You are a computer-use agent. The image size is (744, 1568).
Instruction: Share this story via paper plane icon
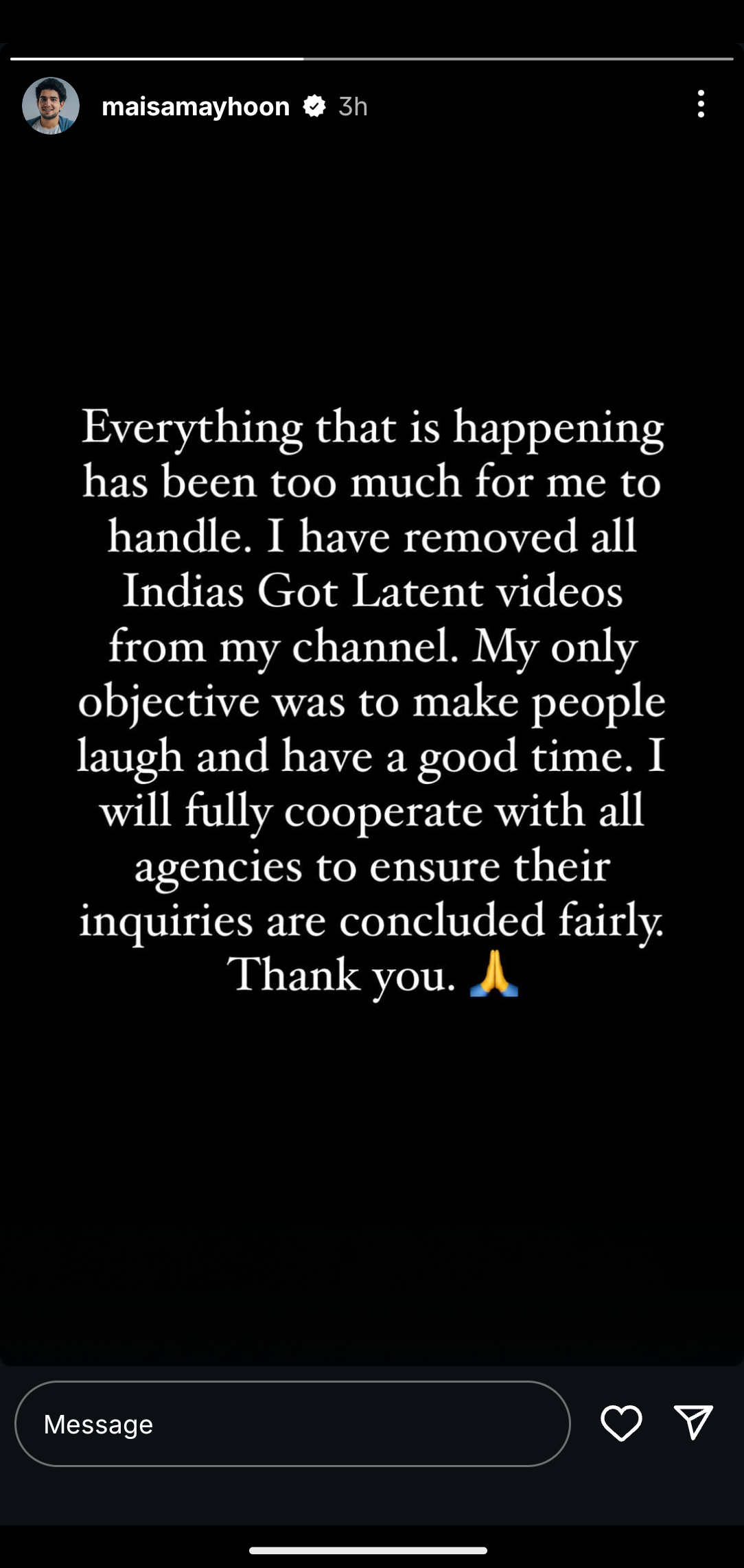pos(693,1421)
